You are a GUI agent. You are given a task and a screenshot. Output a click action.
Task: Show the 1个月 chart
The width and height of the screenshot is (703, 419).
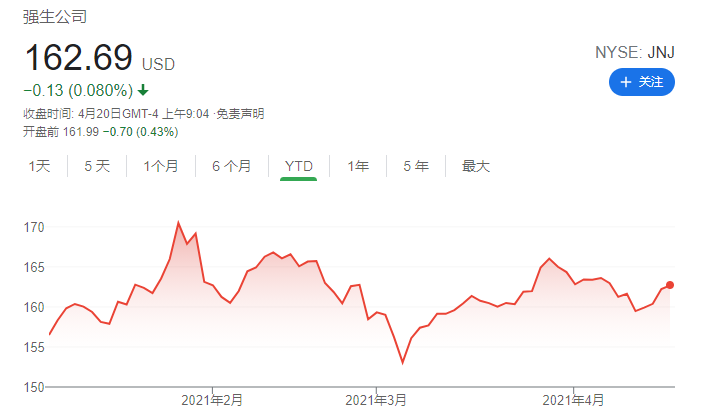(161, 166)
